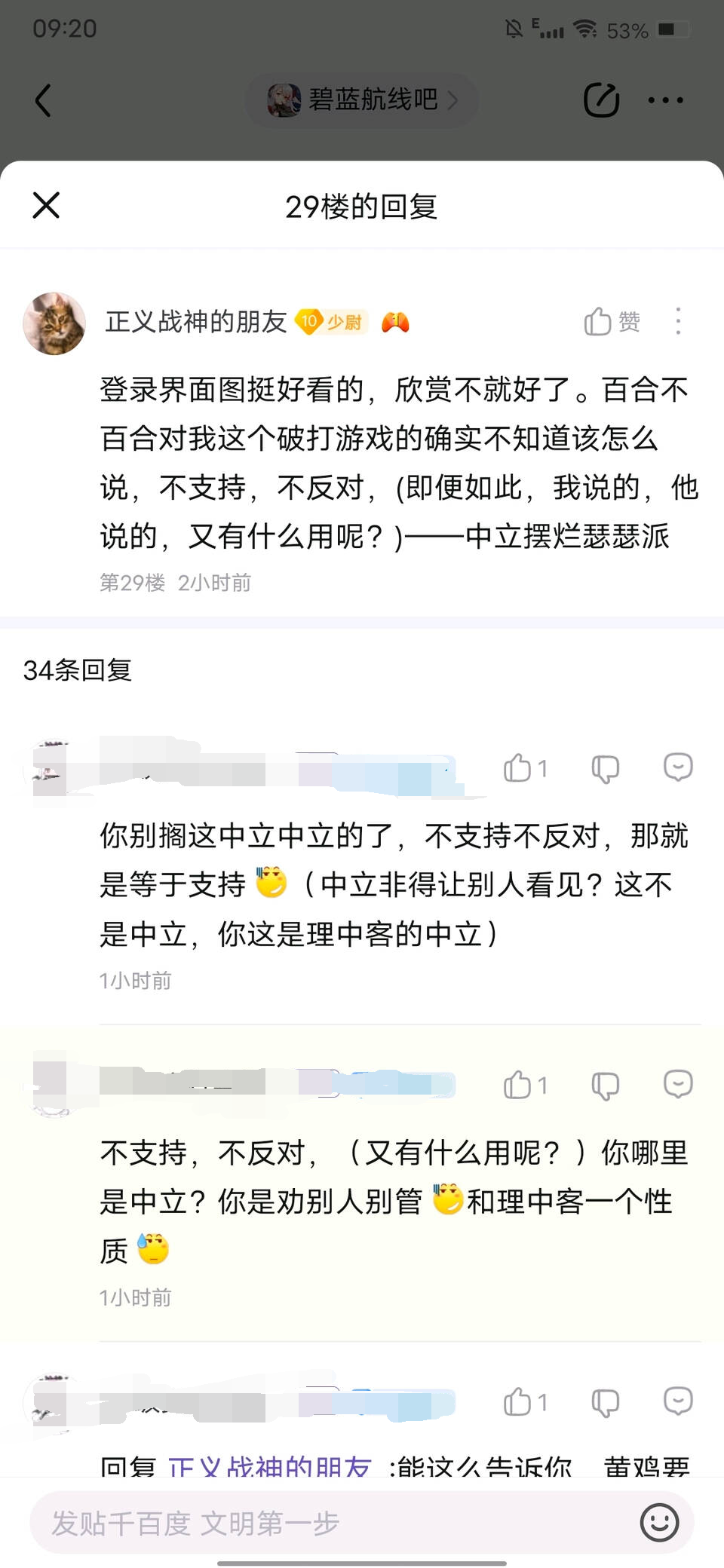The image size is (724, 1568).
Task: Comment on the reply starting 不支持，不反对，（又有什么用呢
Action: click(x=677, y=1084)
